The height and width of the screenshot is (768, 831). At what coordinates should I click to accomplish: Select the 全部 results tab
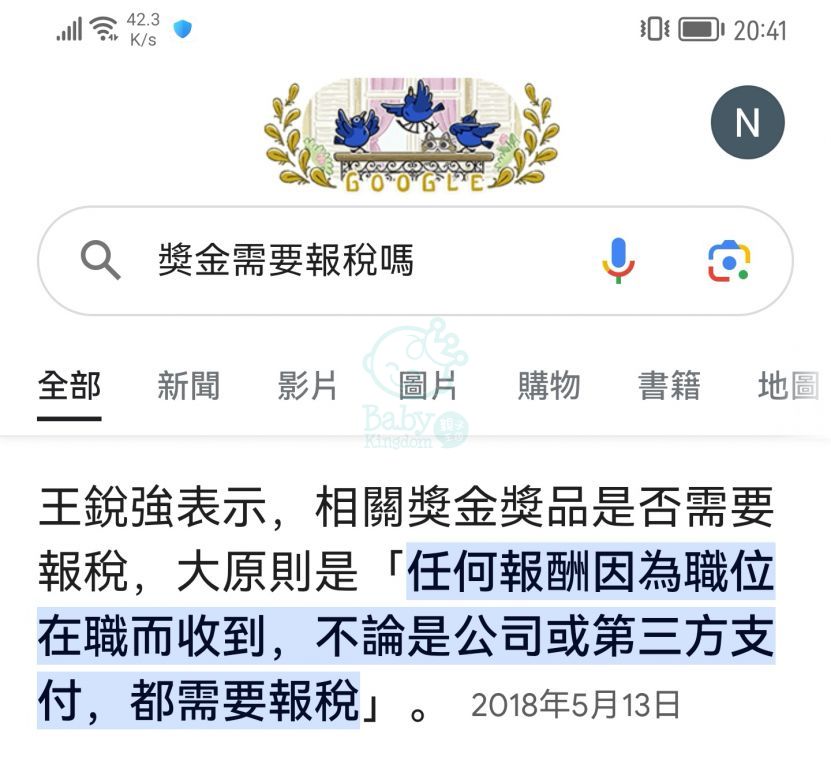tap(69, 385)
